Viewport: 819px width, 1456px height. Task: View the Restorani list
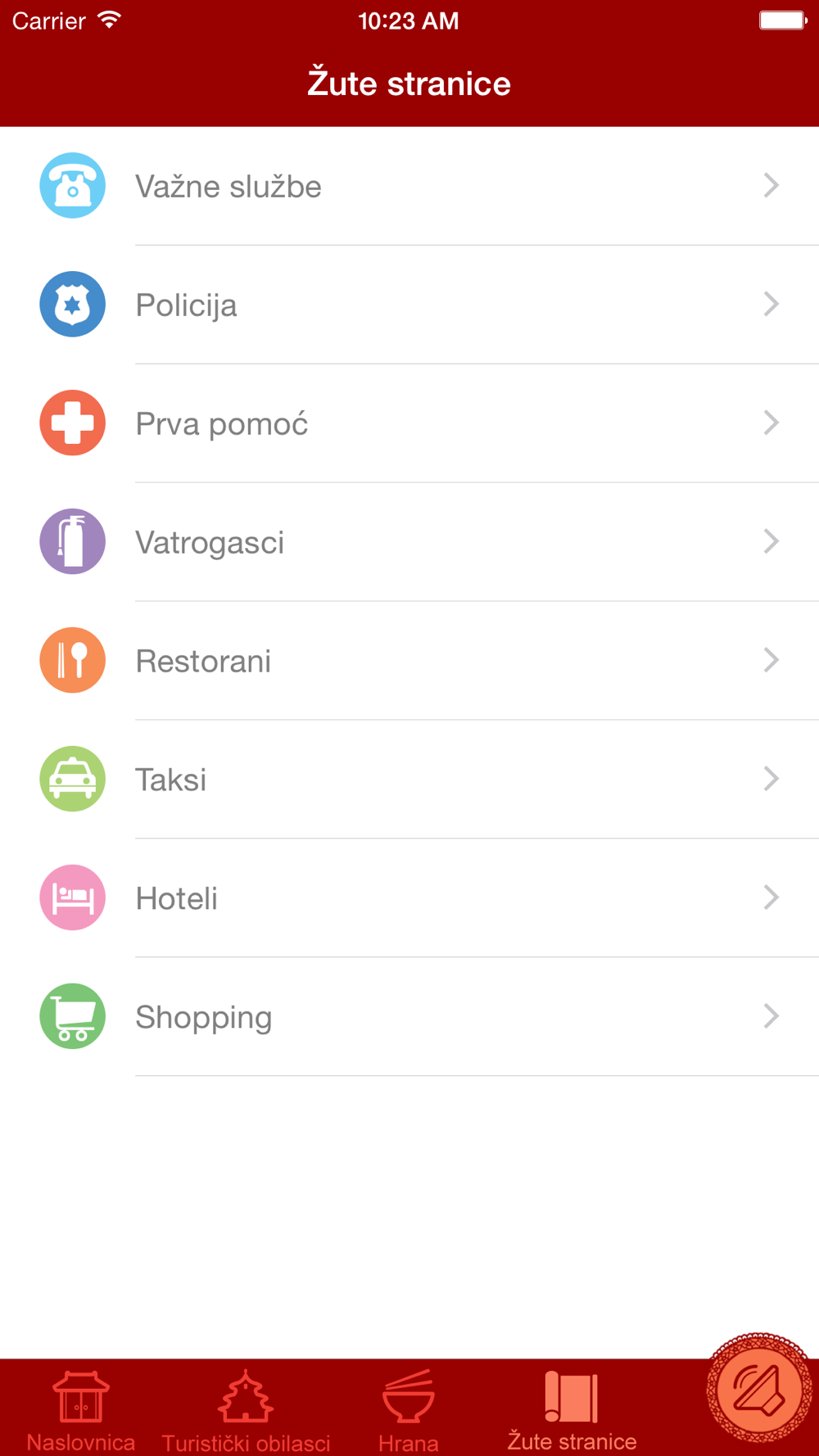click(409, 661)
